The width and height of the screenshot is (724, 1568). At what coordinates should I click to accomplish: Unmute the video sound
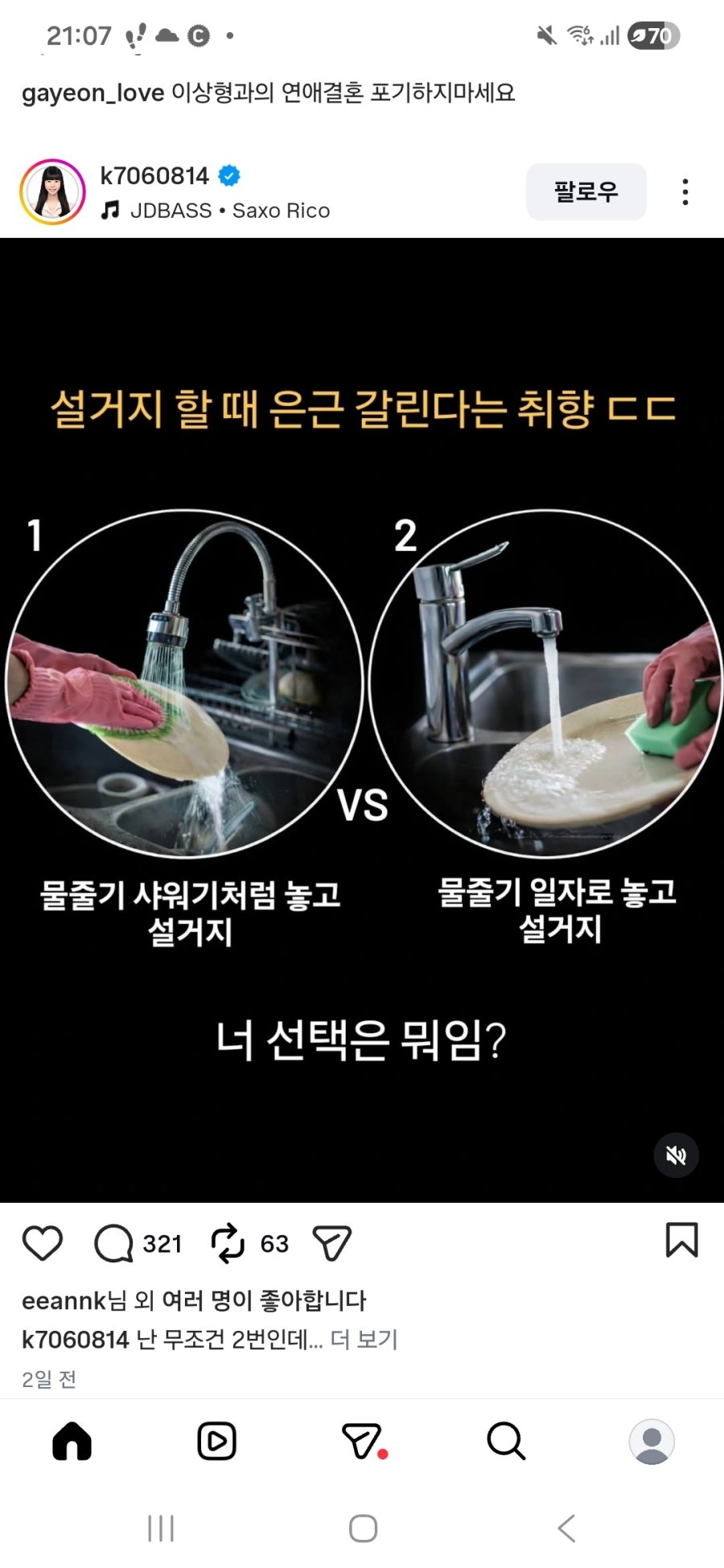pos(676,1155)
